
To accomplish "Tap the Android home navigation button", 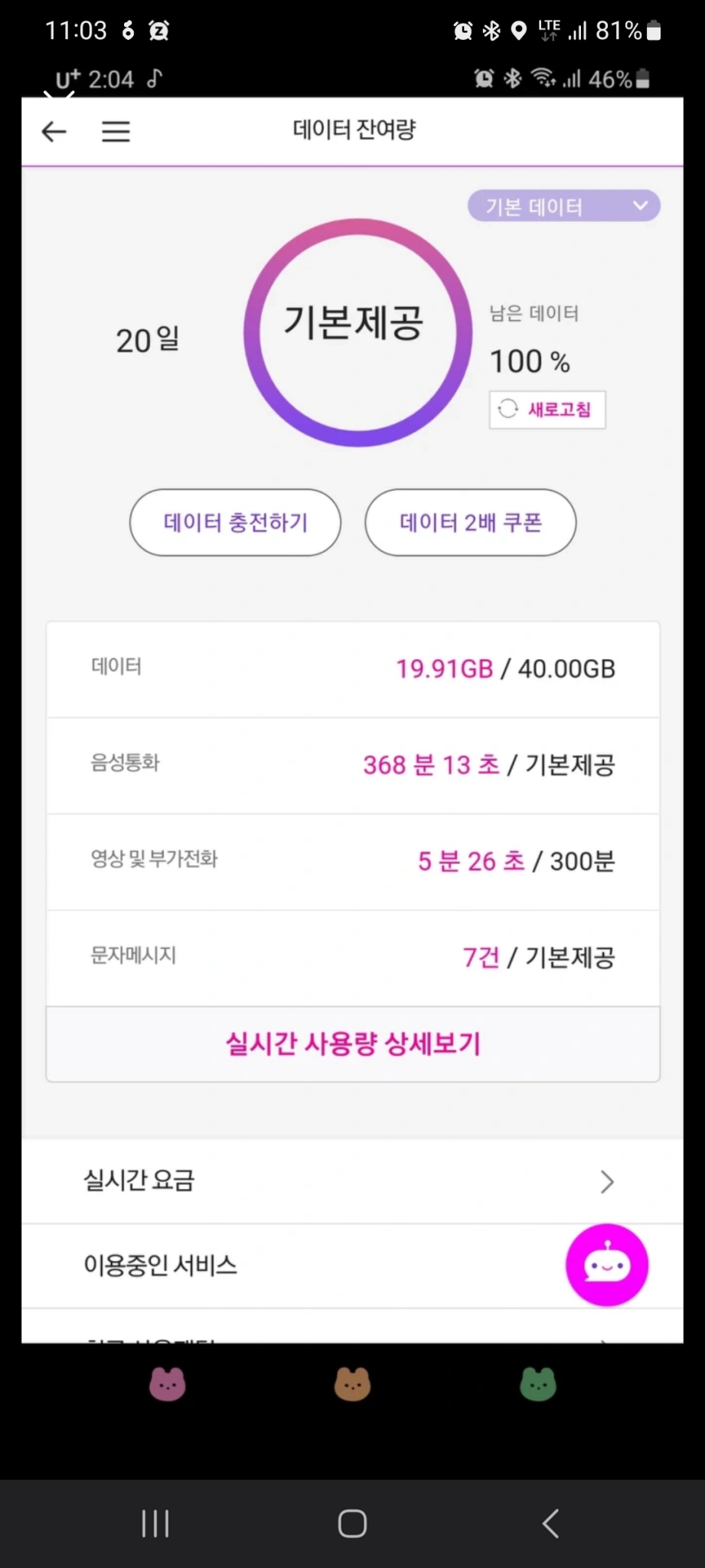I will click(351, 1523).
